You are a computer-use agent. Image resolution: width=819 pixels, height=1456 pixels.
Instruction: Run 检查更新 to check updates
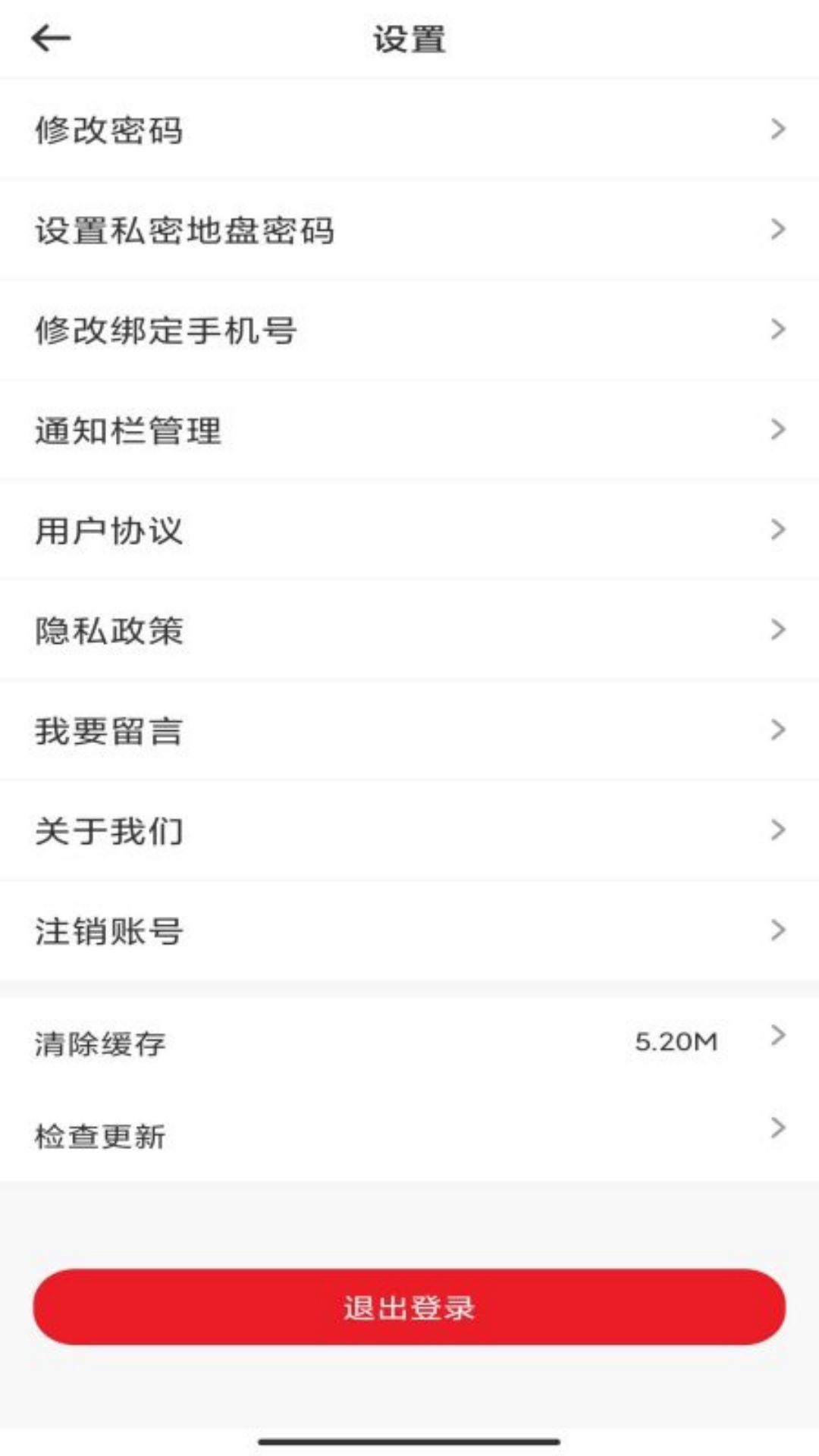point(99,1135)
